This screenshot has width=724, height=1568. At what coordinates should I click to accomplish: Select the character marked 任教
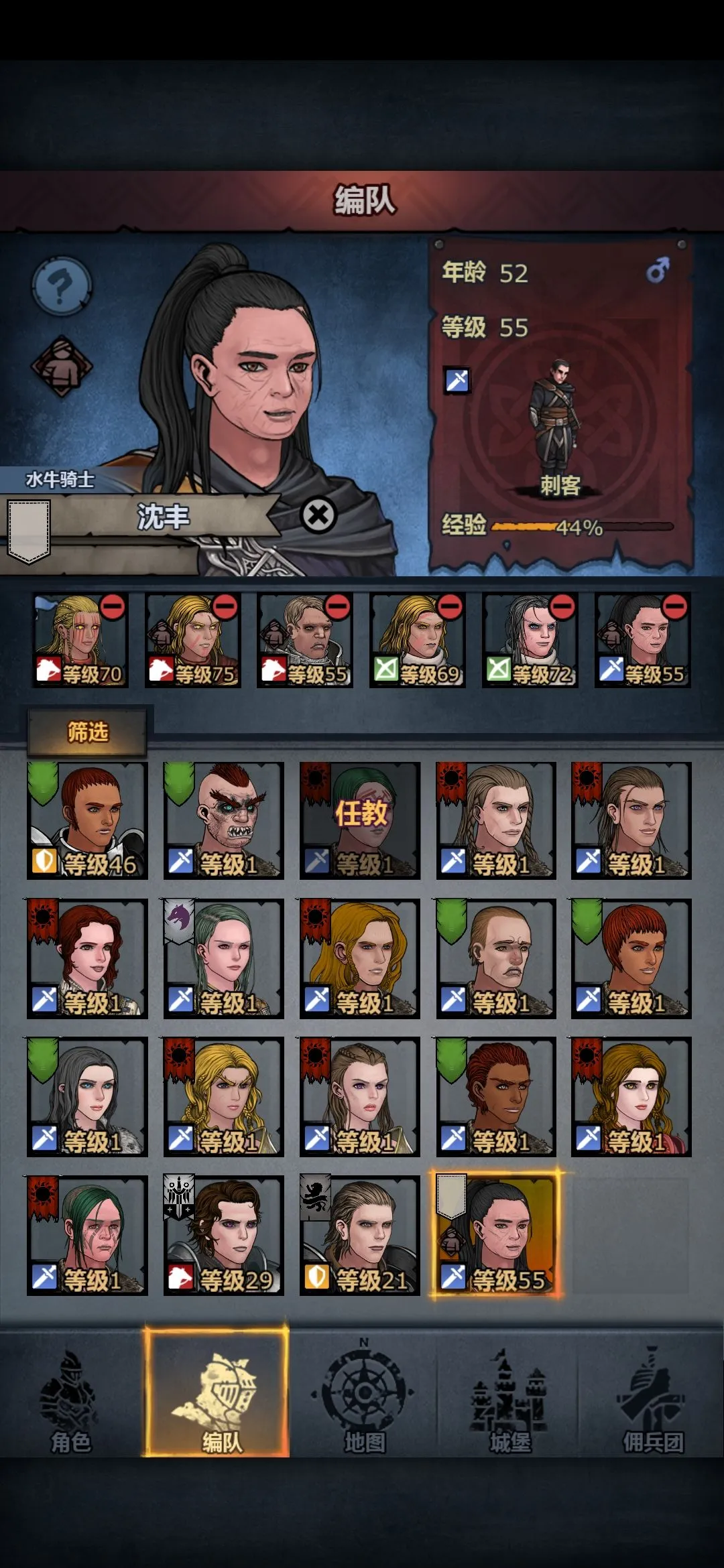pos(360,821)
